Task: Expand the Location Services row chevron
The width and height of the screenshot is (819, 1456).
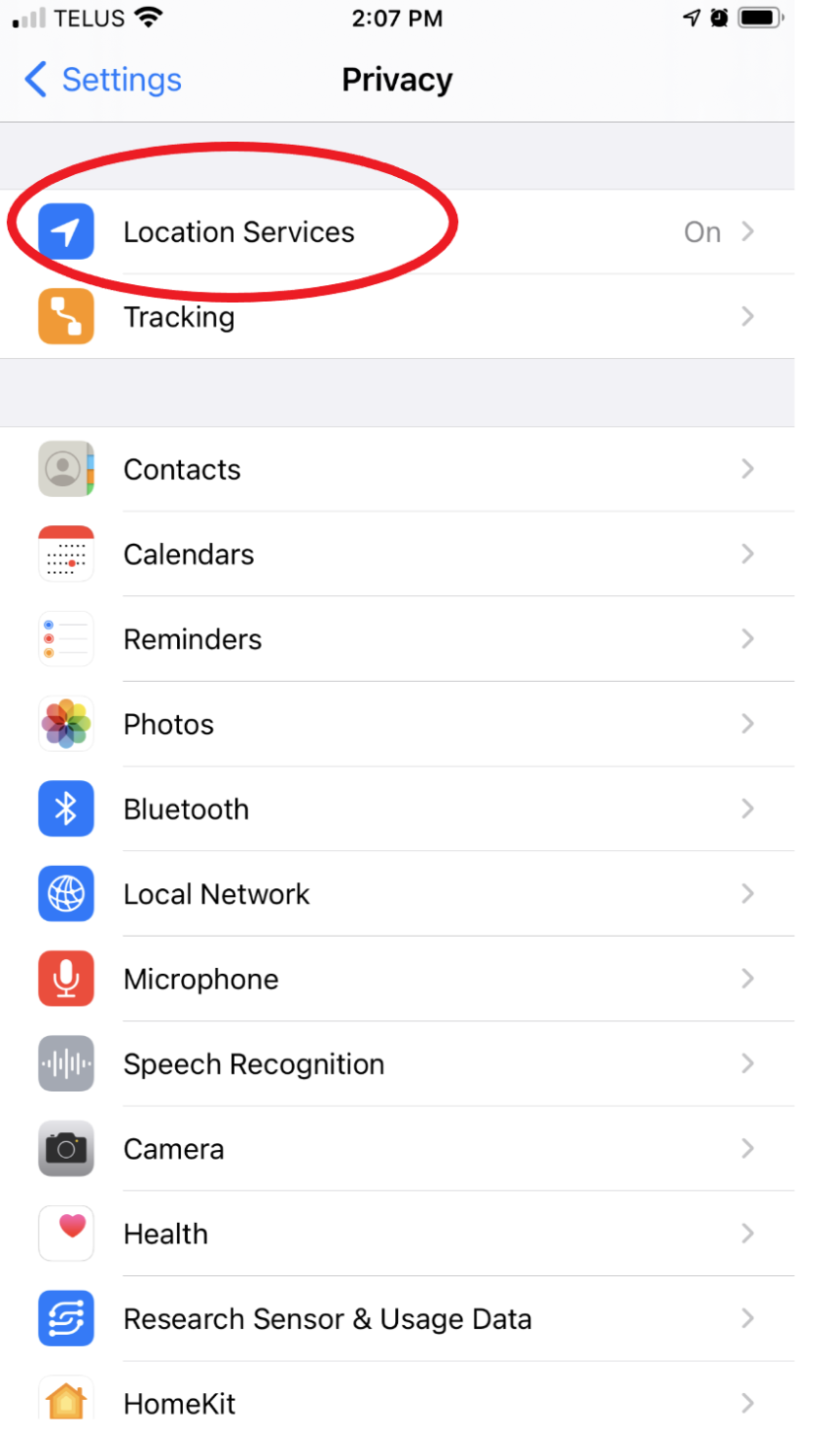Action: click(748, 231)
